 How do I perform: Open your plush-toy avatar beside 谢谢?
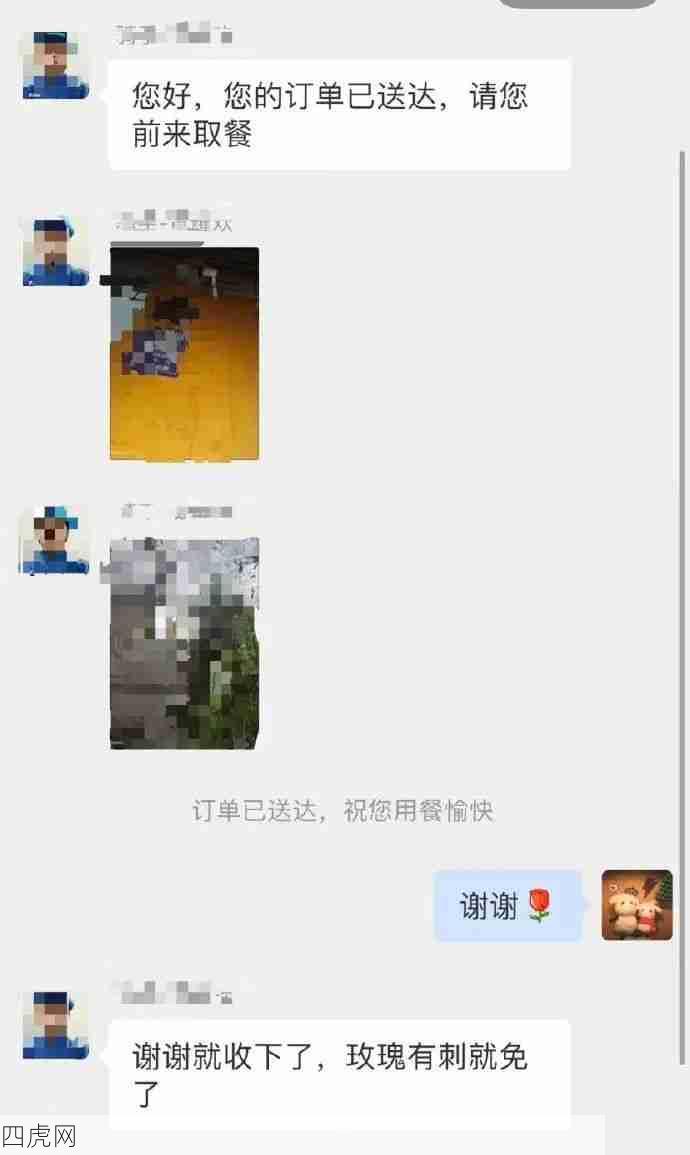[637, 905]
